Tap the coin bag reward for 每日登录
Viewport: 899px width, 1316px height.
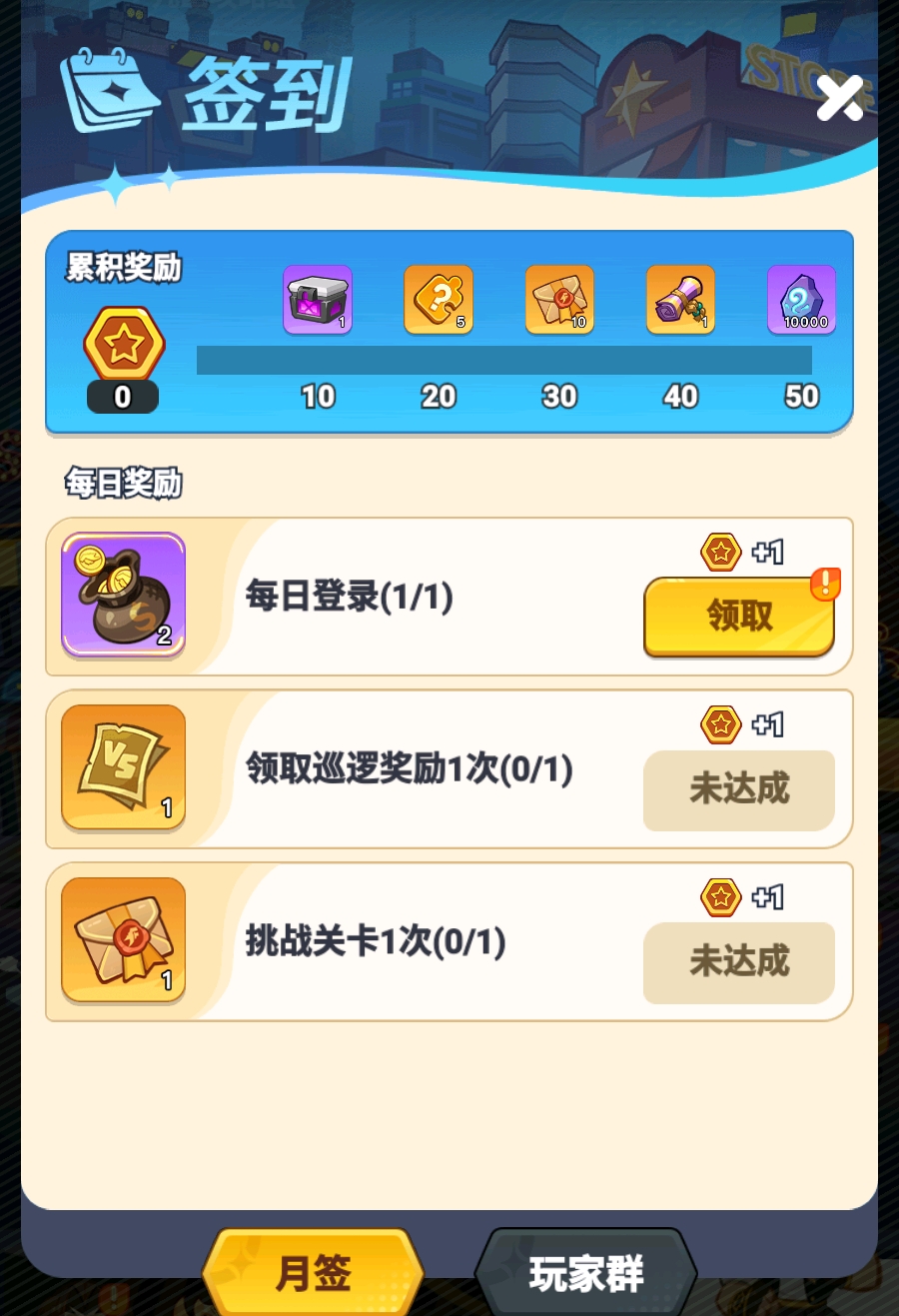tap(124, 595)
